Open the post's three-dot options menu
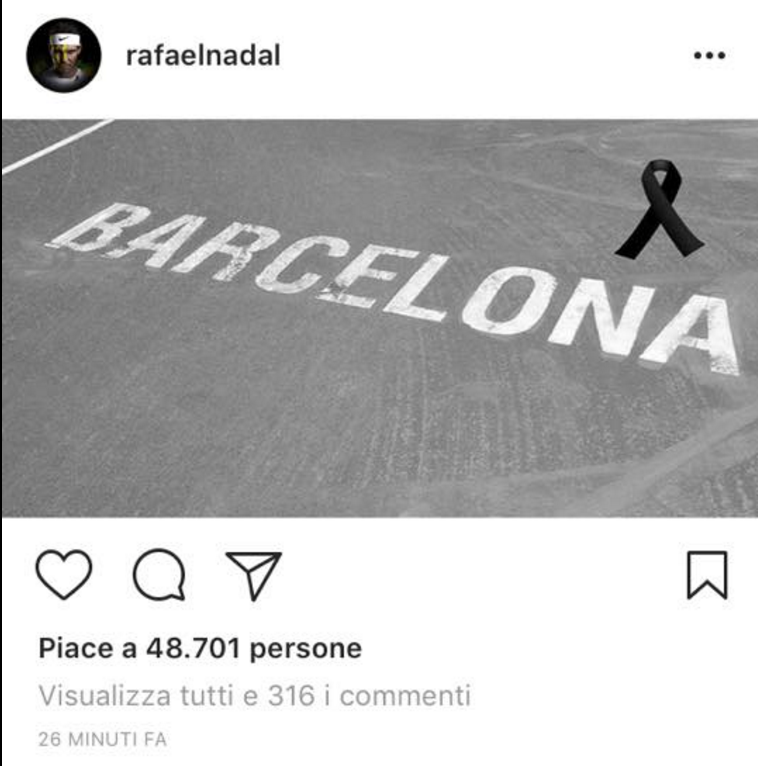 coord(708,56)
